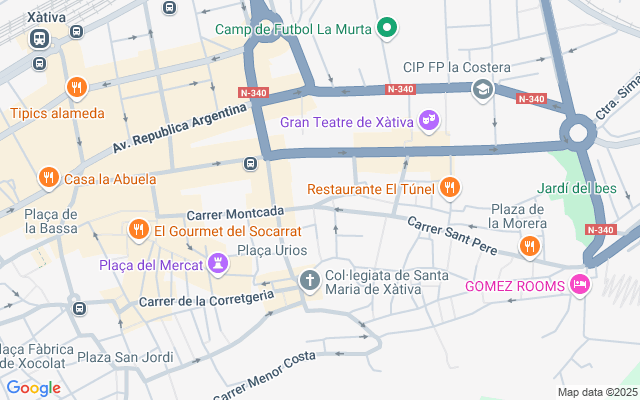Viewport: 640px width, 400px height.
Task: Tap the El Gourmet del Socarrat pin
Action: tap(139, 231)
